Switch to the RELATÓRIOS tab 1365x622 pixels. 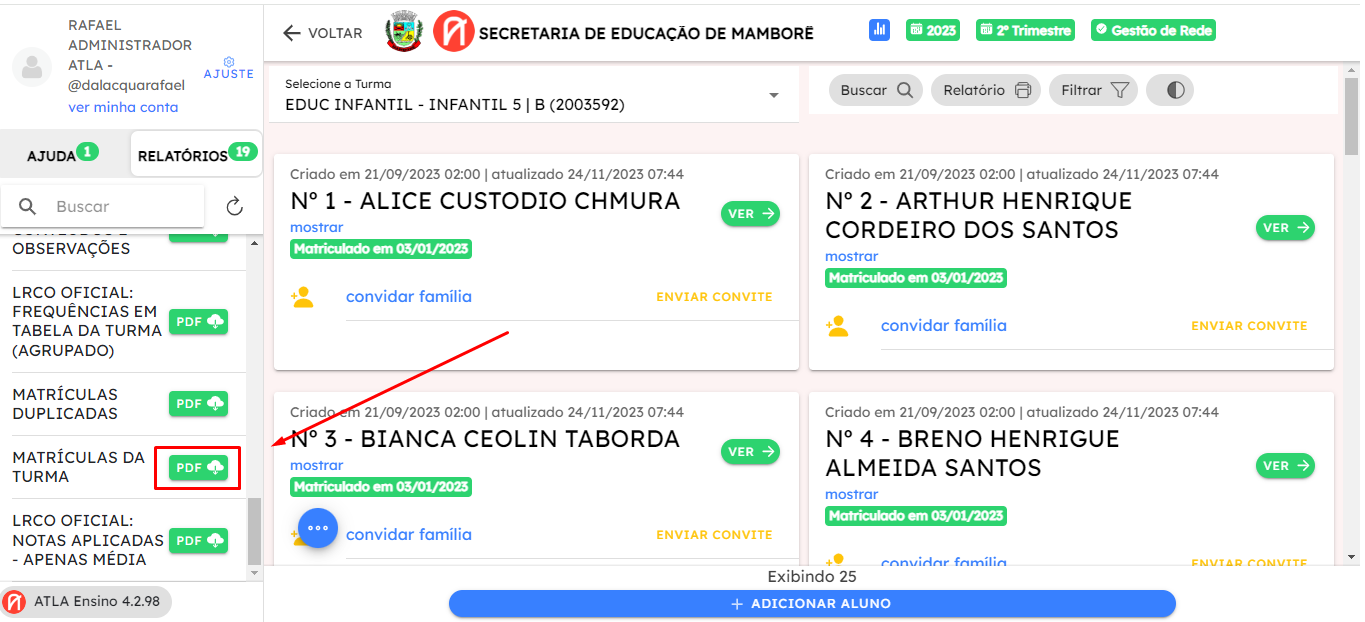[197, 154]
